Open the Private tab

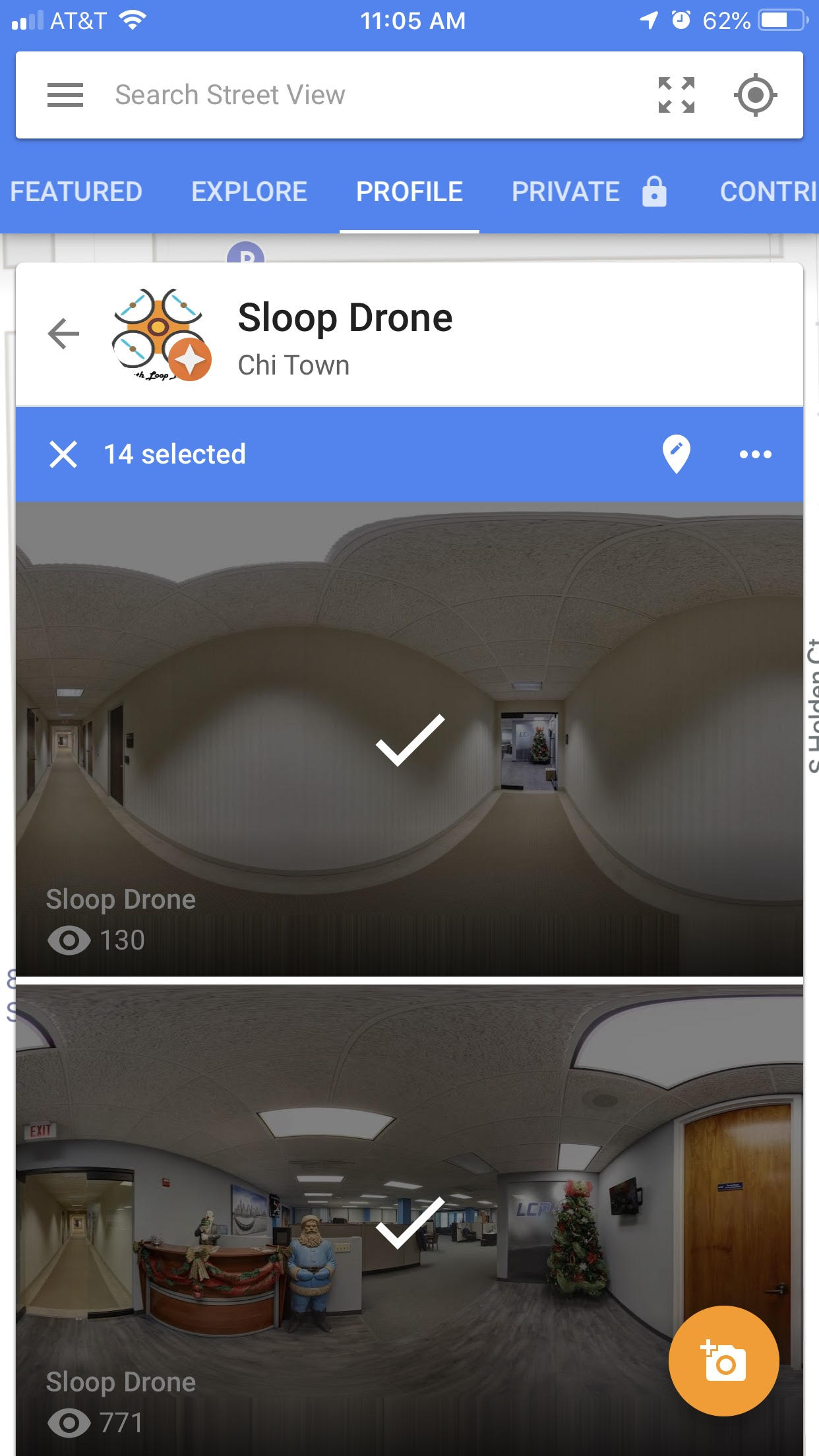click(x=589, y=192)
